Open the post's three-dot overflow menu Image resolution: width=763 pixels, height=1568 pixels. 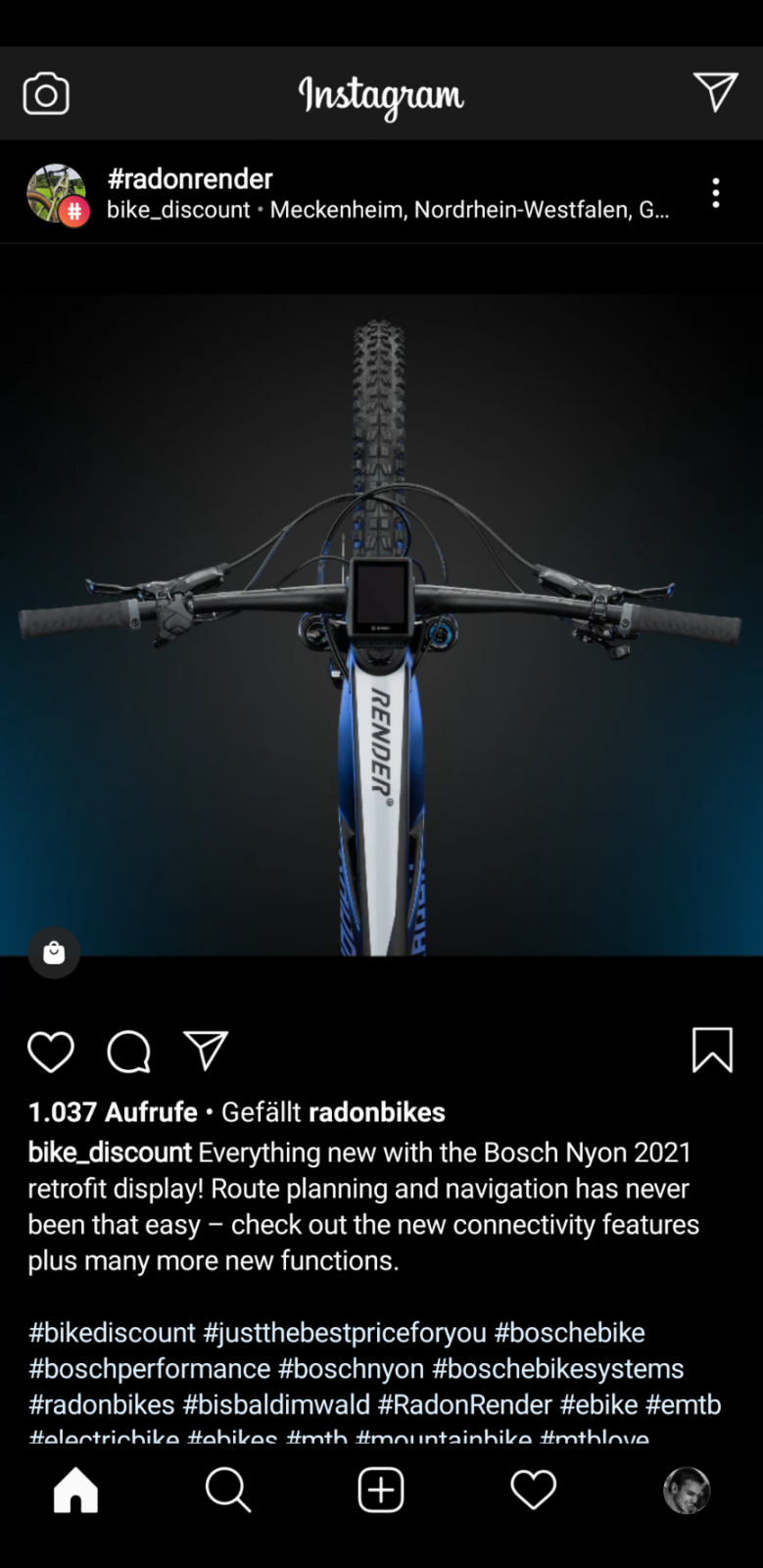716,193
